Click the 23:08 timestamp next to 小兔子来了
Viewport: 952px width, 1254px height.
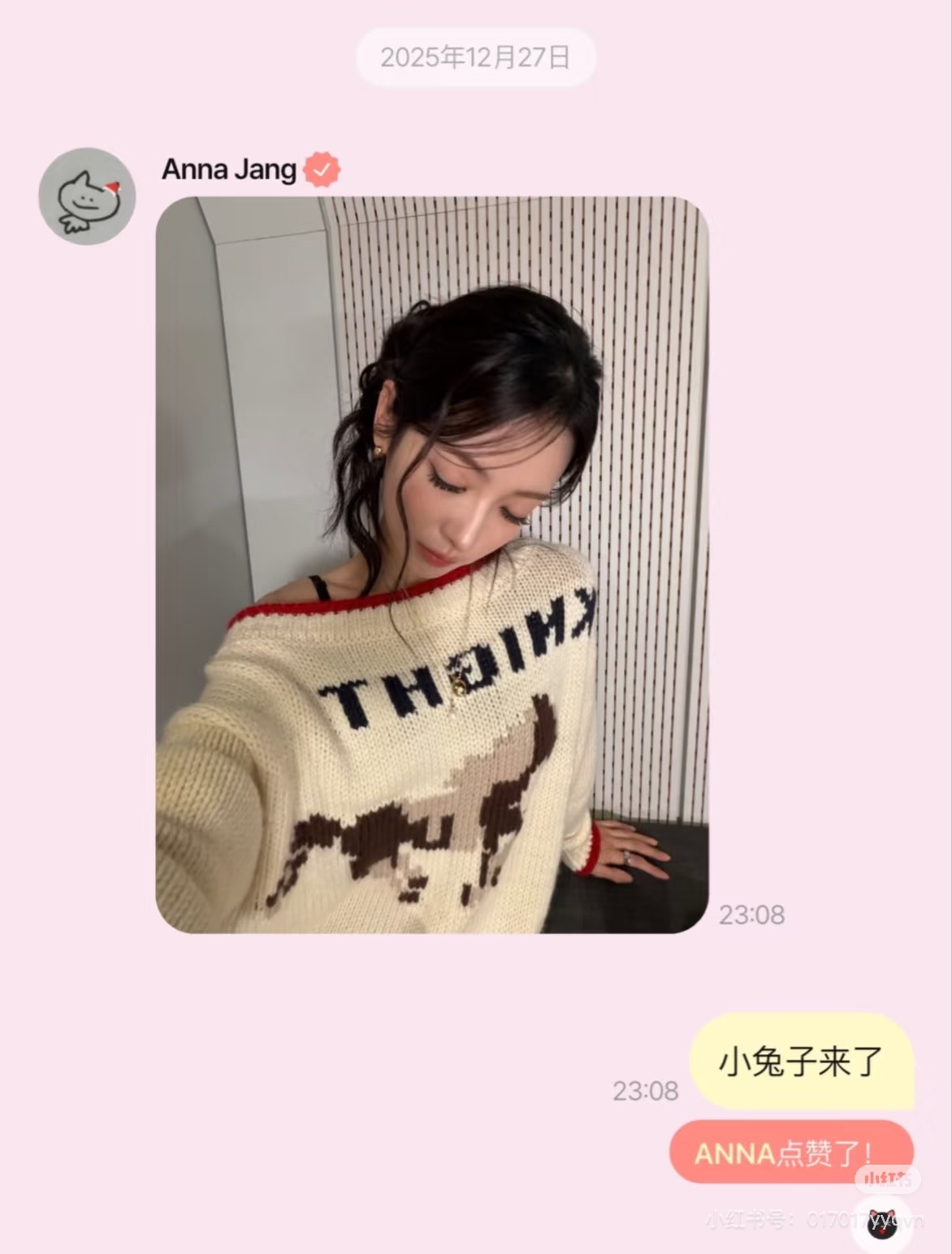point(646,1088)
